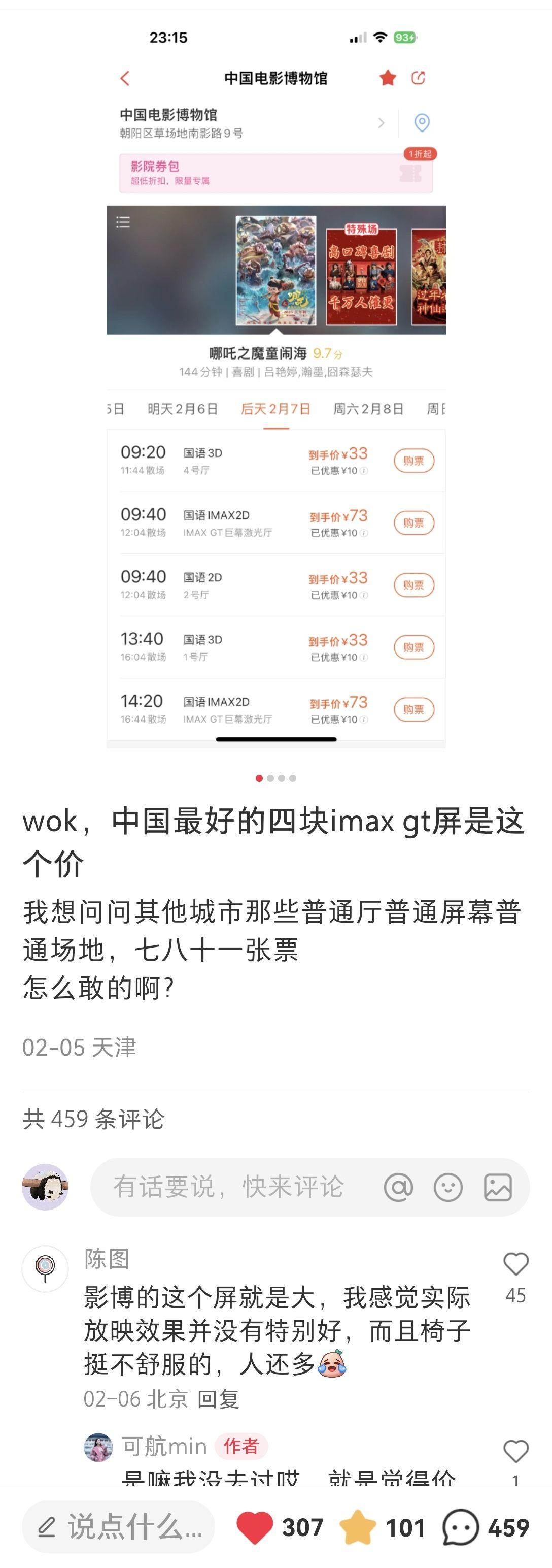The width and height of the screenshot is (552, 1568).
Task: Expand cinema details via the chevron arrow
Action: click(382, 123)
